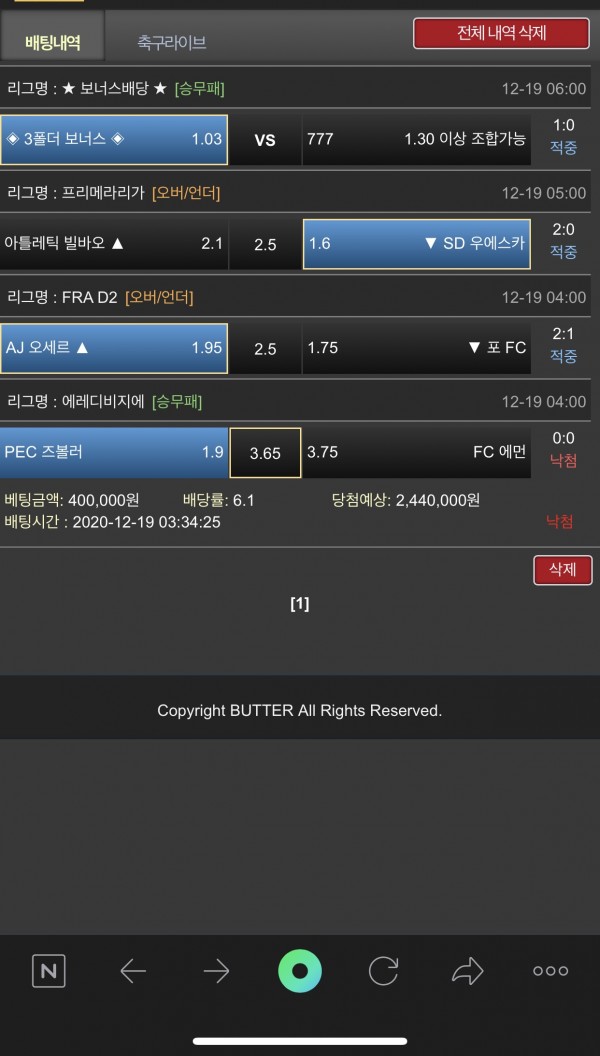The image size is (600, 1056).
Task: Open the green circular home button
Action: coord(300,971)
